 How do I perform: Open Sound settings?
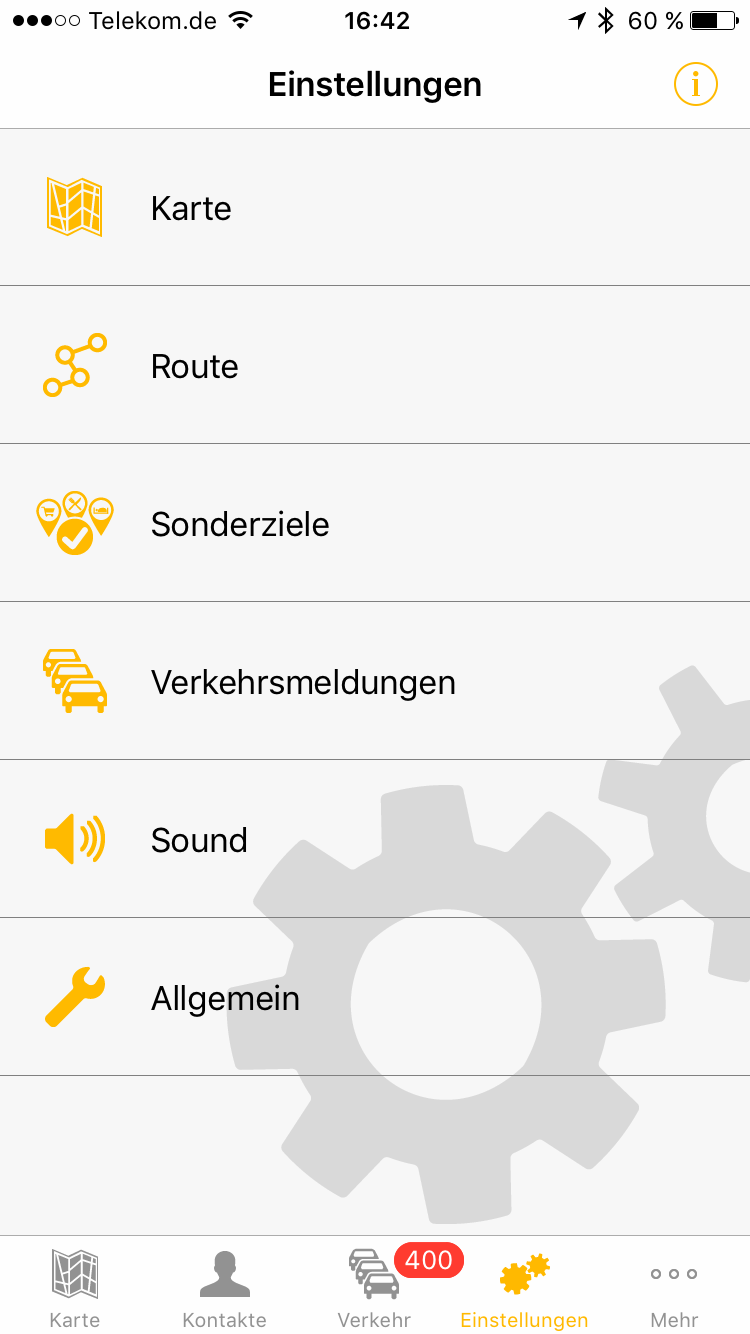(375, 840)
